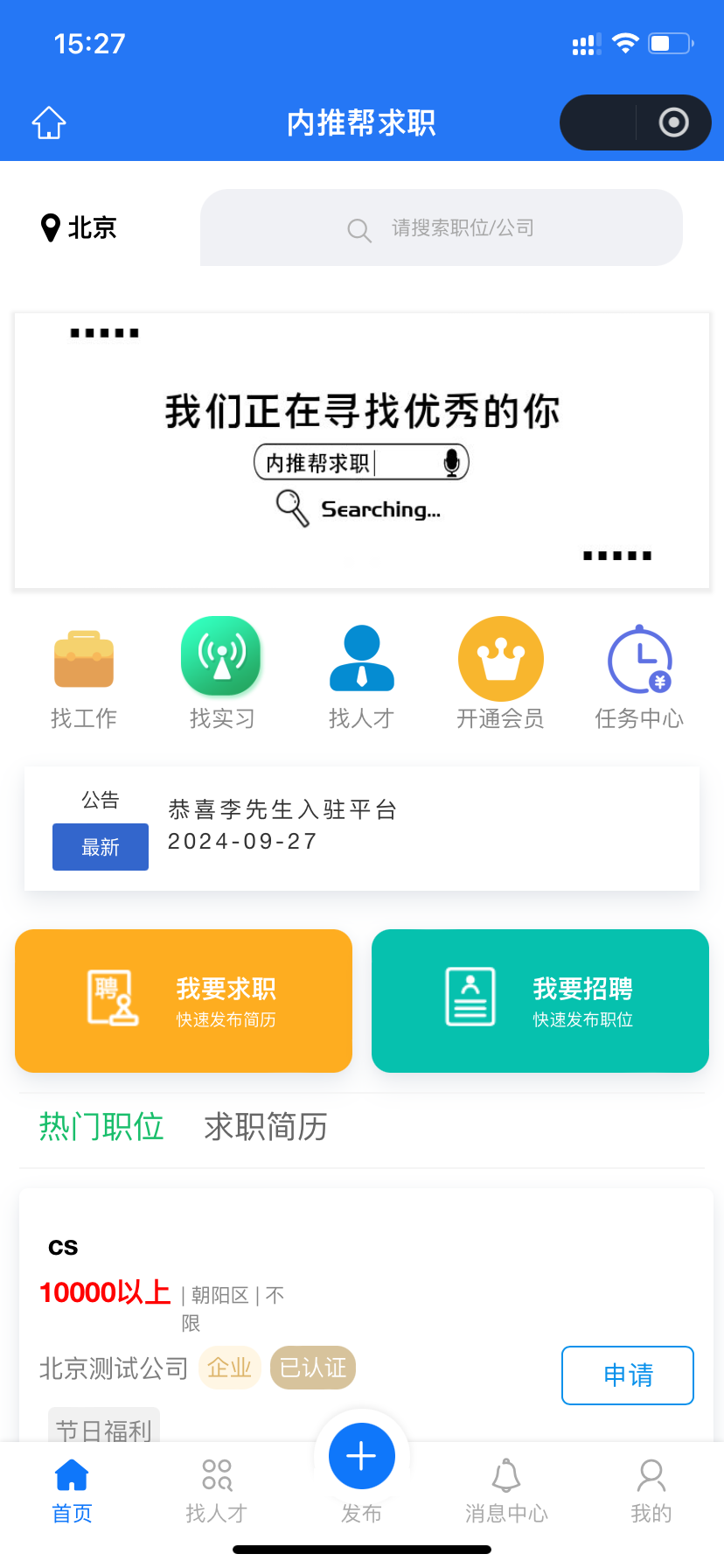This screenshot has width=724, height=1568.
Task: Tap the home icon in the header
Action: pos(50,122)
